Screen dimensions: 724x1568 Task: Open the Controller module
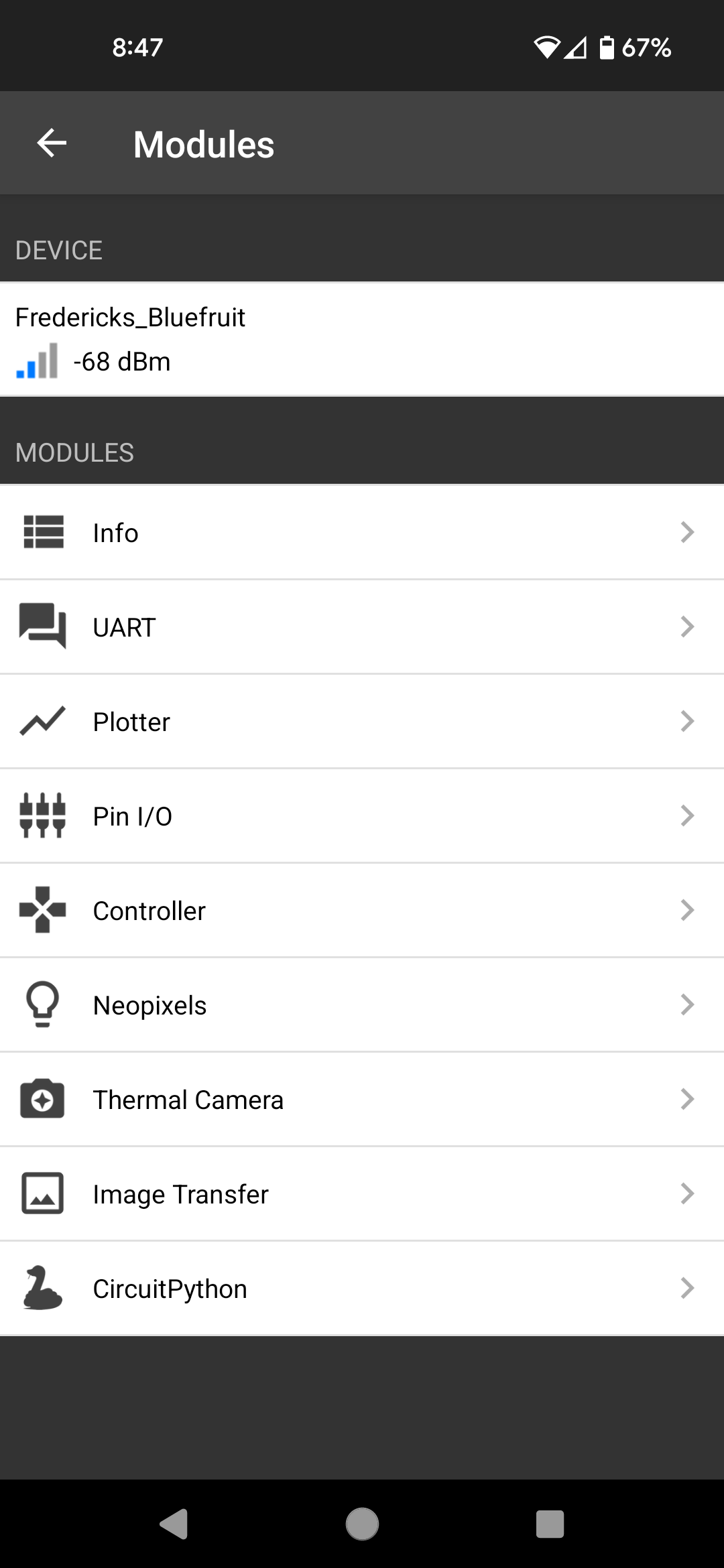(x=362, y=911)
